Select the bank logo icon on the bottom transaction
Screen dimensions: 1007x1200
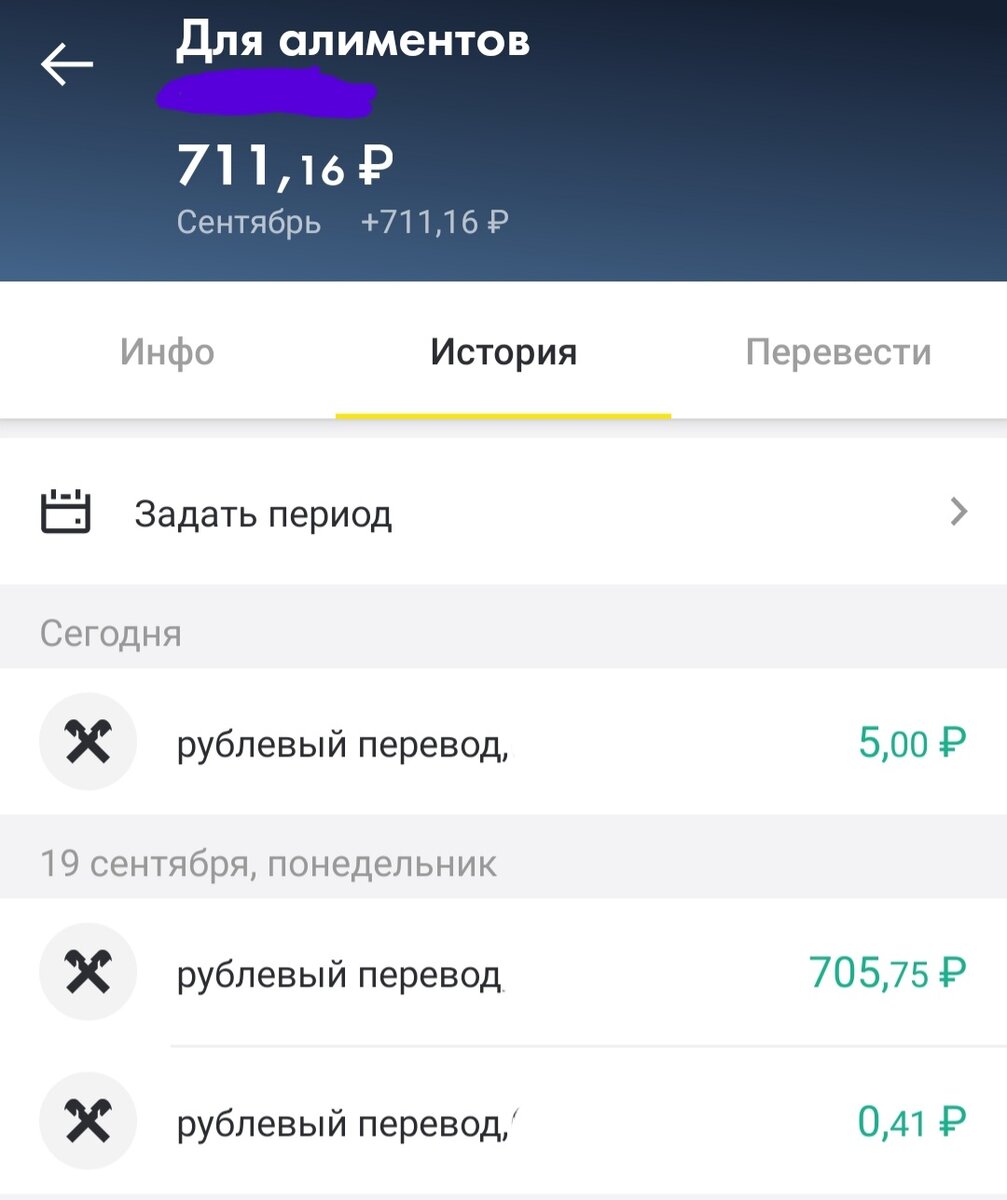pos(88,1120)
